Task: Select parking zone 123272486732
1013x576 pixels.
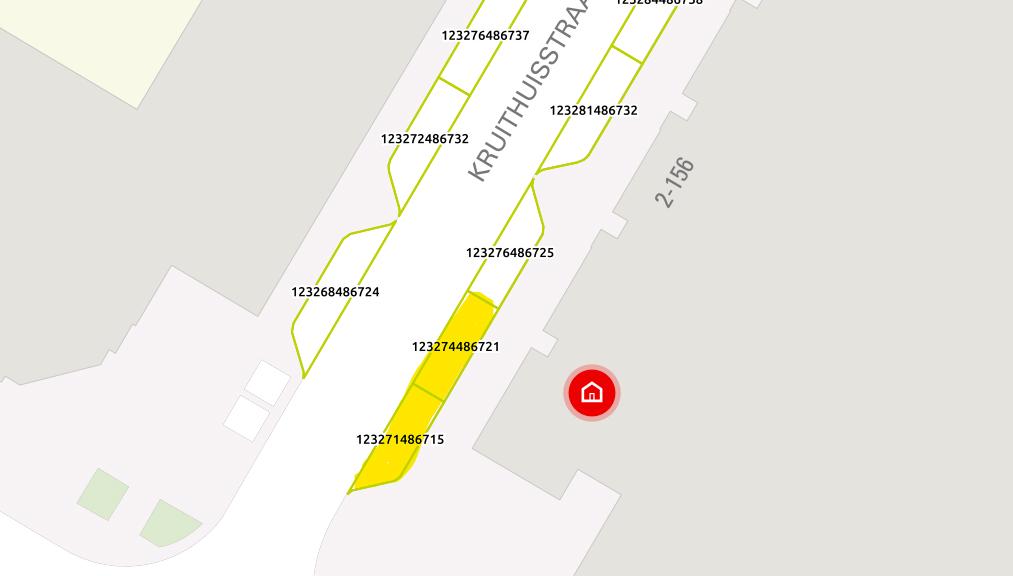Action: (424, 139)
